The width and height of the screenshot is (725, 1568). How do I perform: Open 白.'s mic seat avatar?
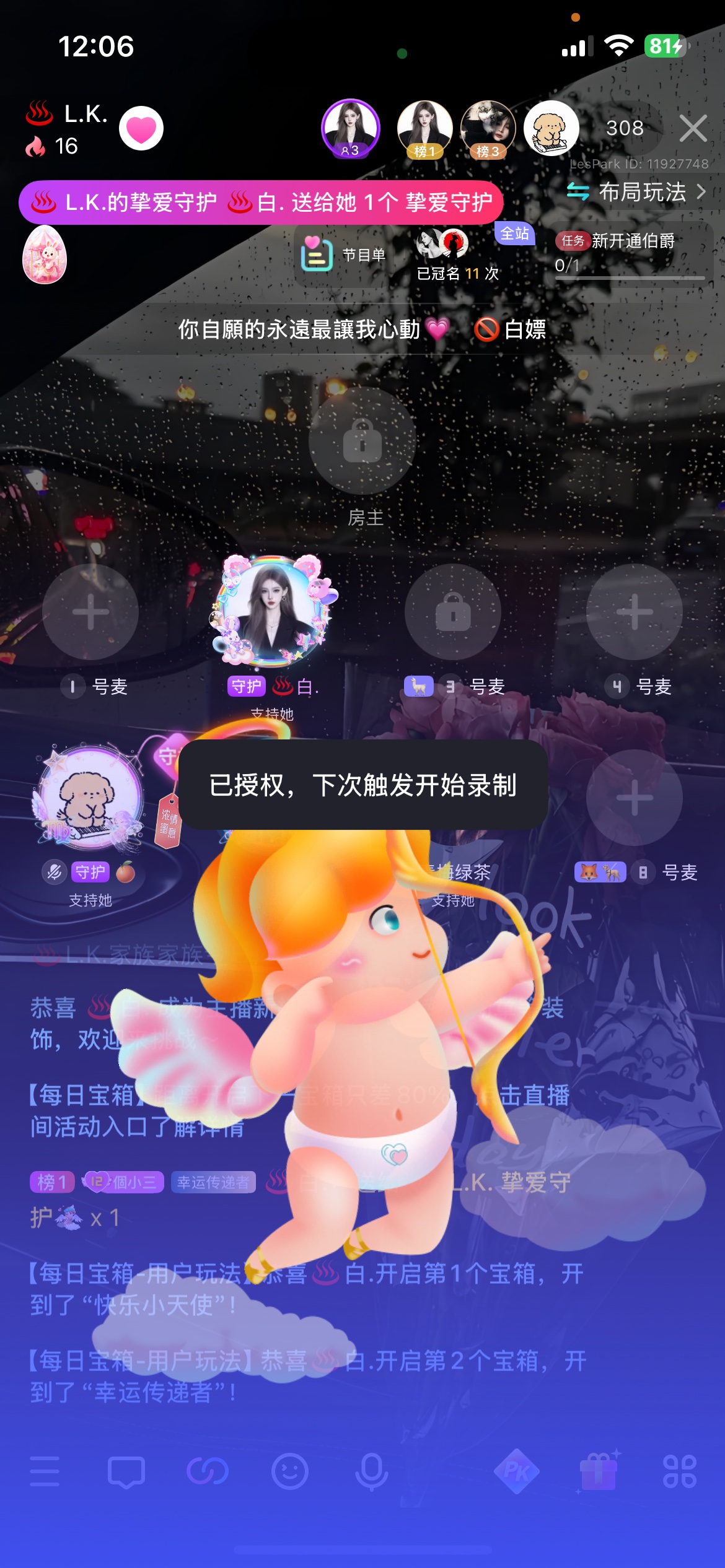pyautogui.click(x=273, y=609)
